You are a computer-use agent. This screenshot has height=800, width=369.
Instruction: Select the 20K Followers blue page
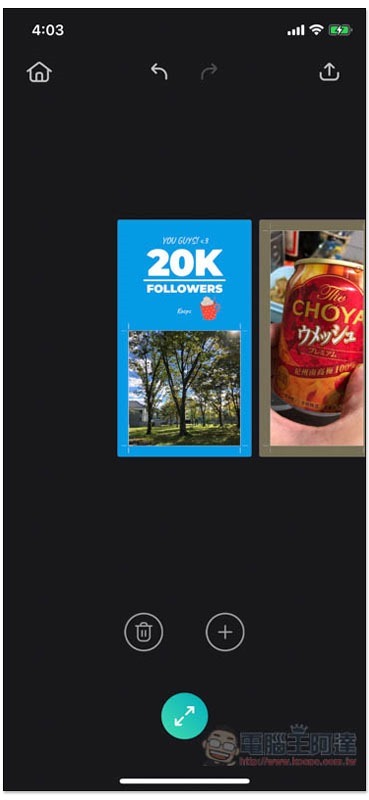184,338
